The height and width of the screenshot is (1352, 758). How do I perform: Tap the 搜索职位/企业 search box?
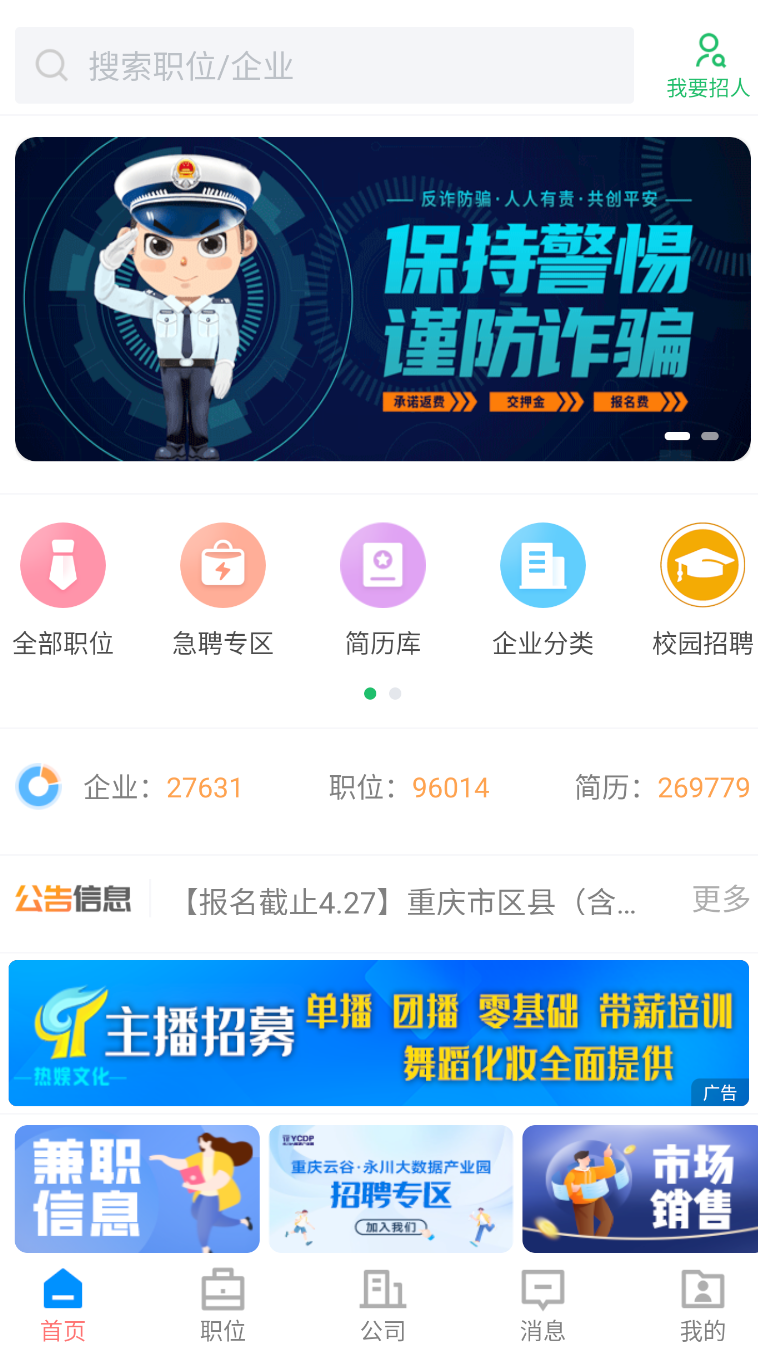[324, 66]
